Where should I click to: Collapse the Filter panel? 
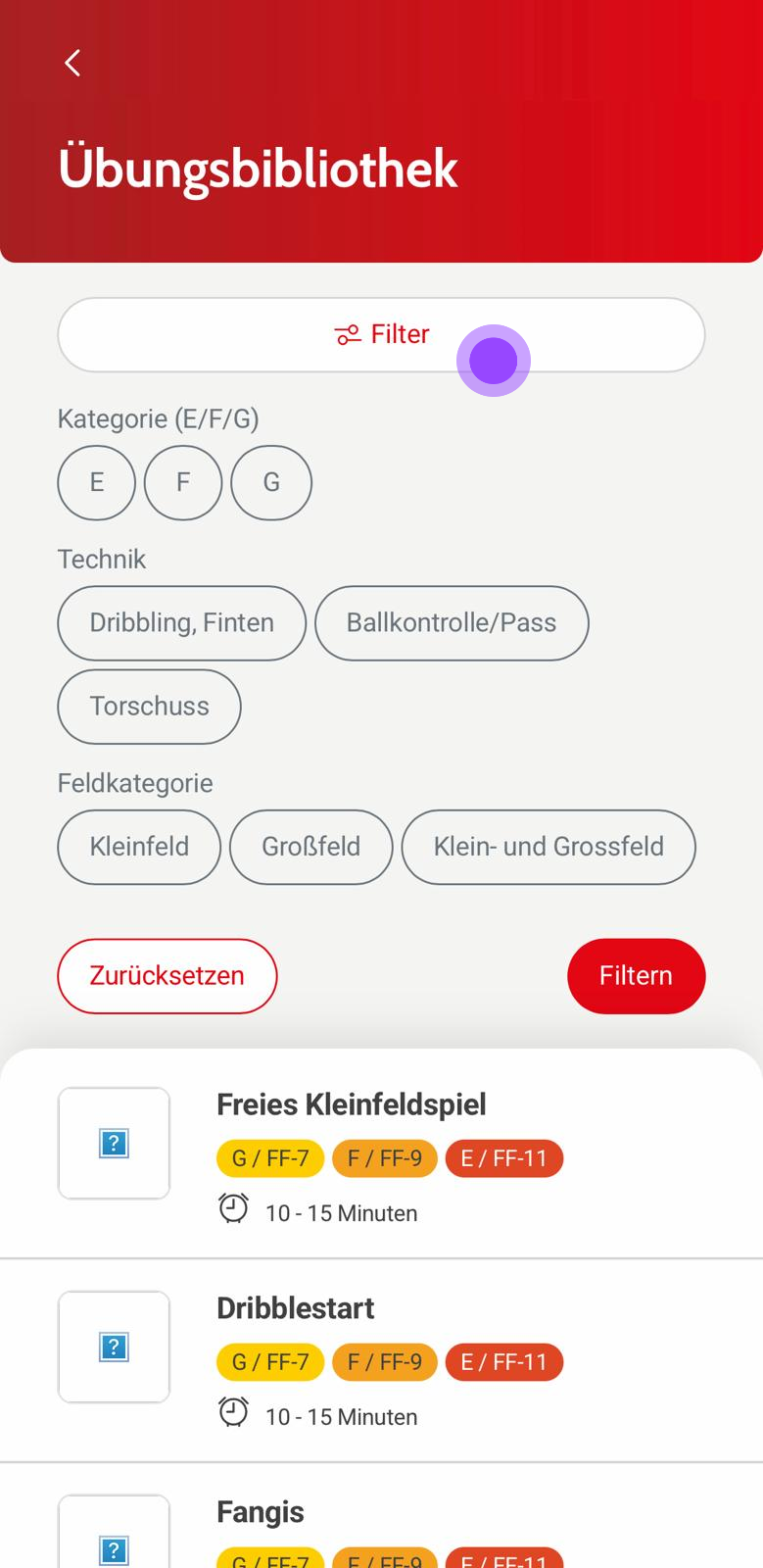point(381,334)
